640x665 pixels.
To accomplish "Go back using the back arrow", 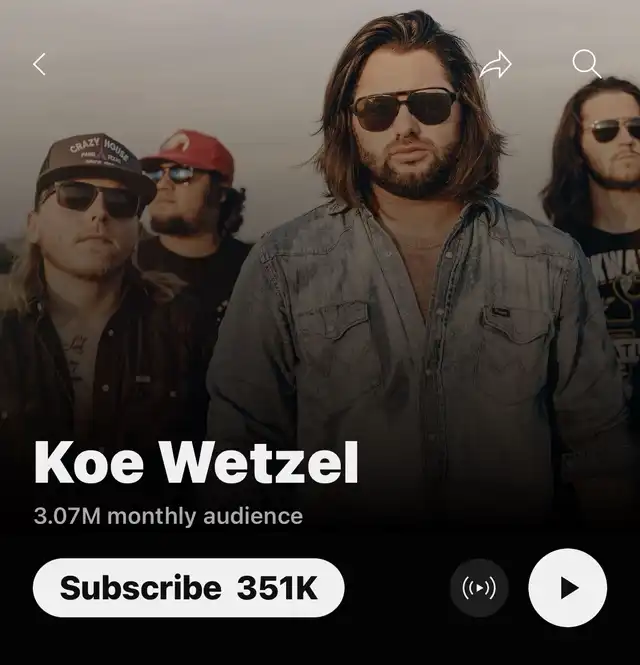I will 39,65.
